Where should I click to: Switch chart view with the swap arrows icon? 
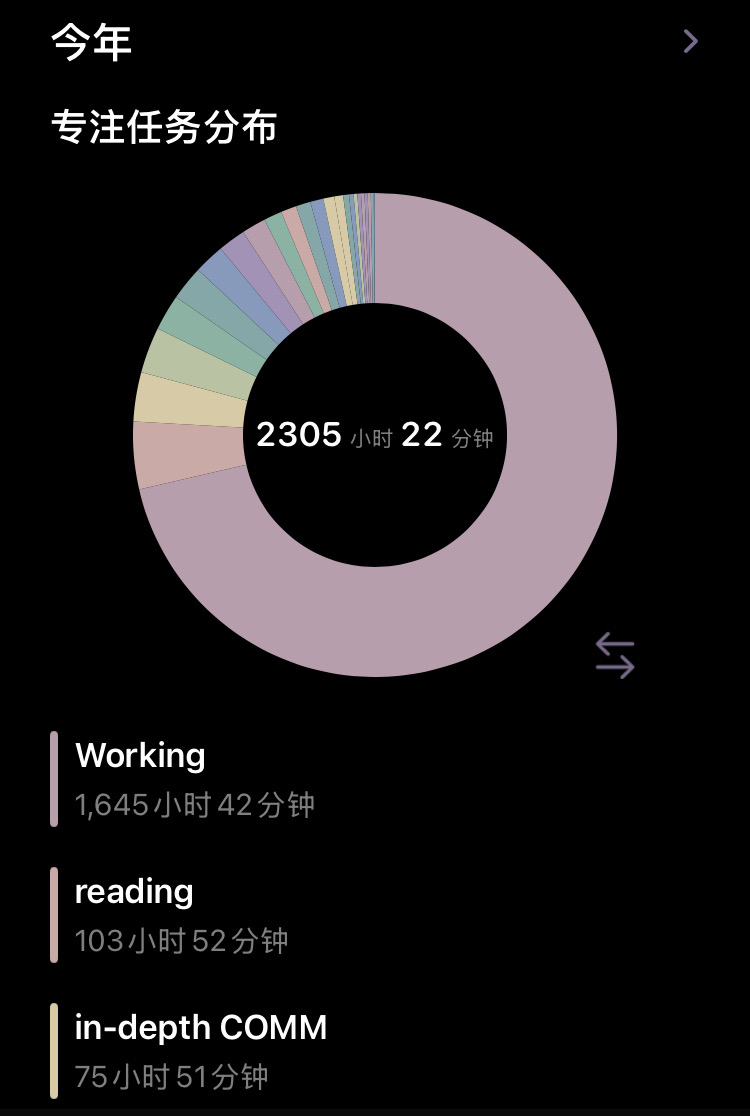615,655
